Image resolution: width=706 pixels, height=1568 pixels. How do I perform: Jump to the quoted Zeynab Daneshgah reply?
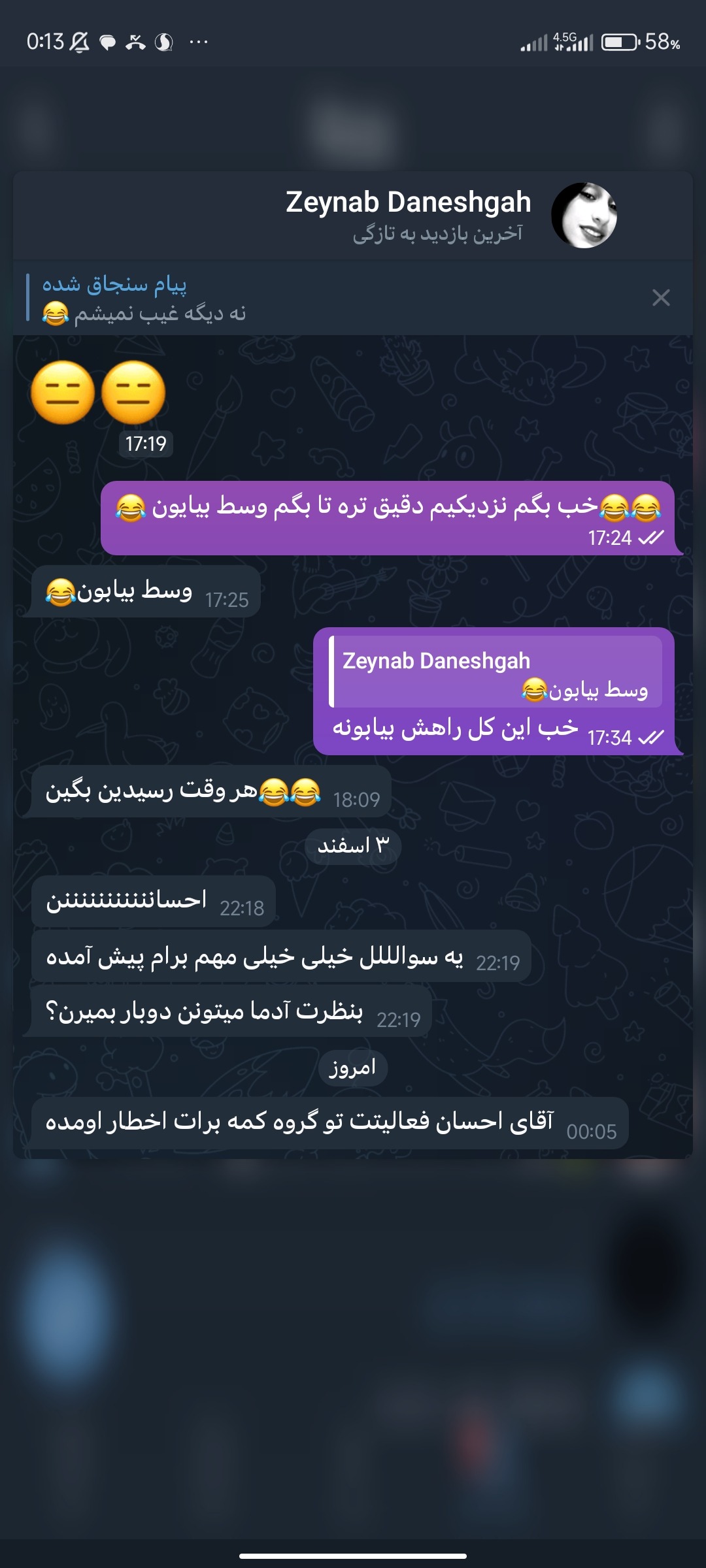click(x=496, y=672)
